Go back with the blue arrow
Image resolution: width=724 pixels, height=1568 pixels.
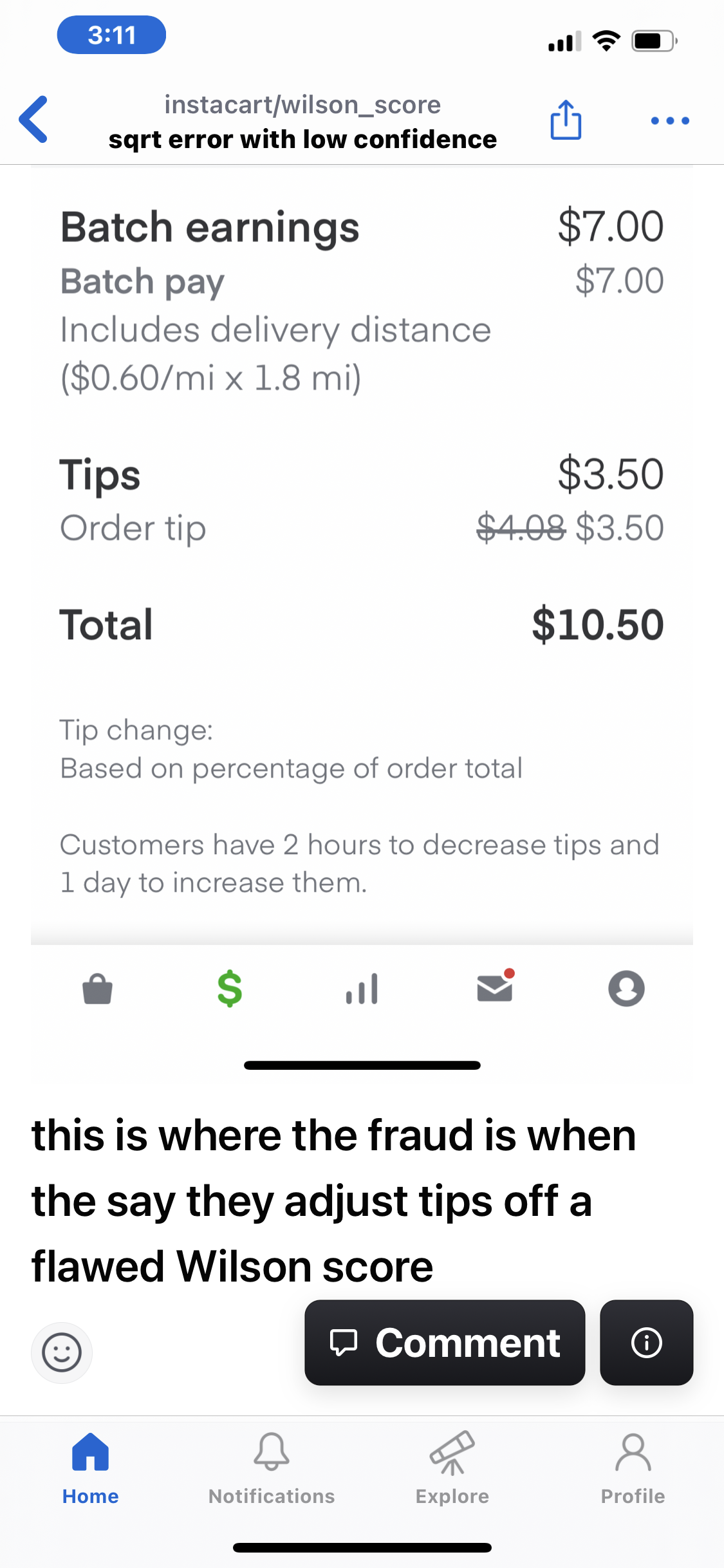(33, 119)
